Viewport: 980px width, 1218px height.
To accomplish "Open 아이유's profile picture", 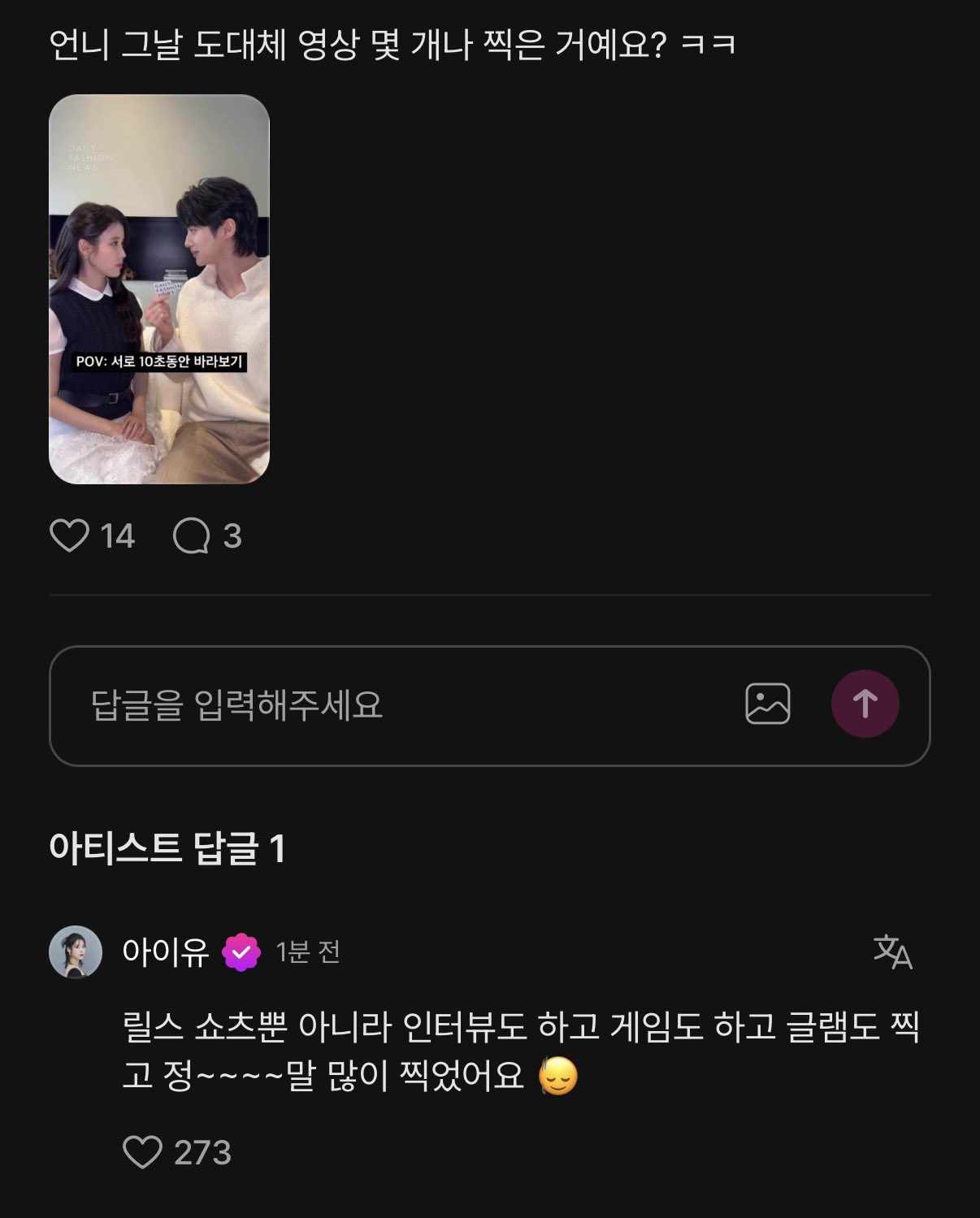I will click(x=76, y=951).
